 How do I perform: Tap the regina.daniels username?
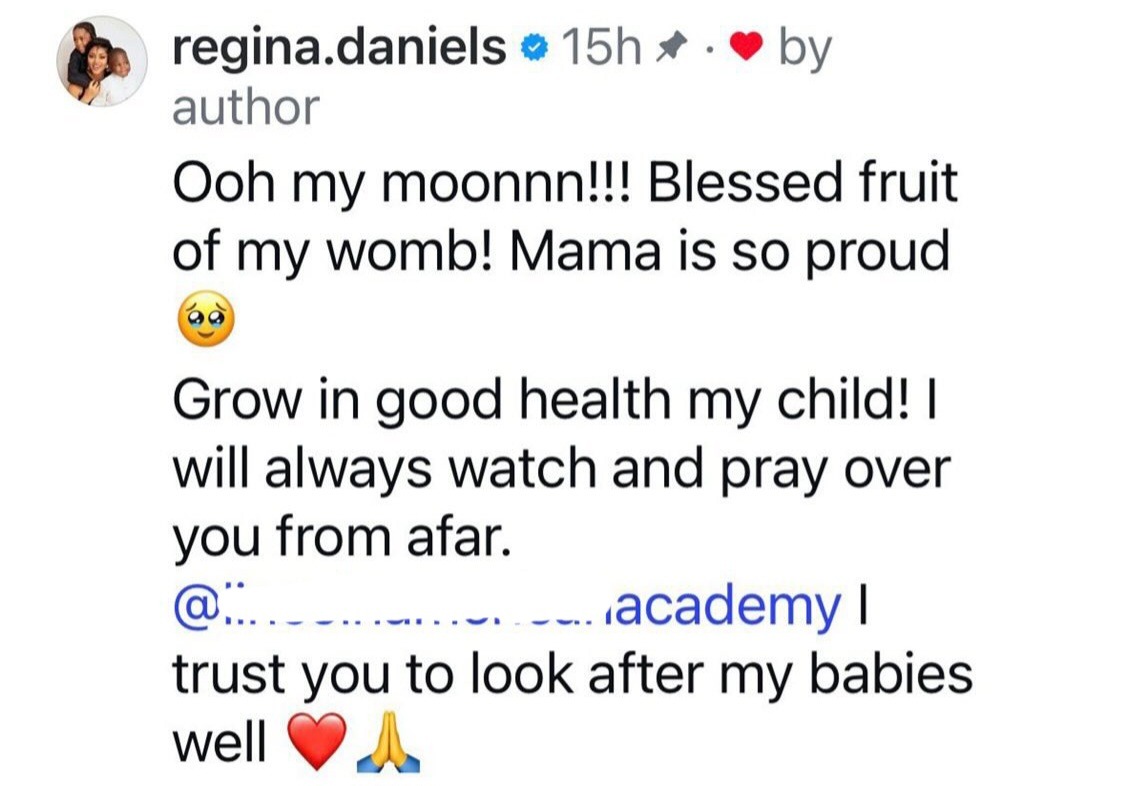pos(340,48)
